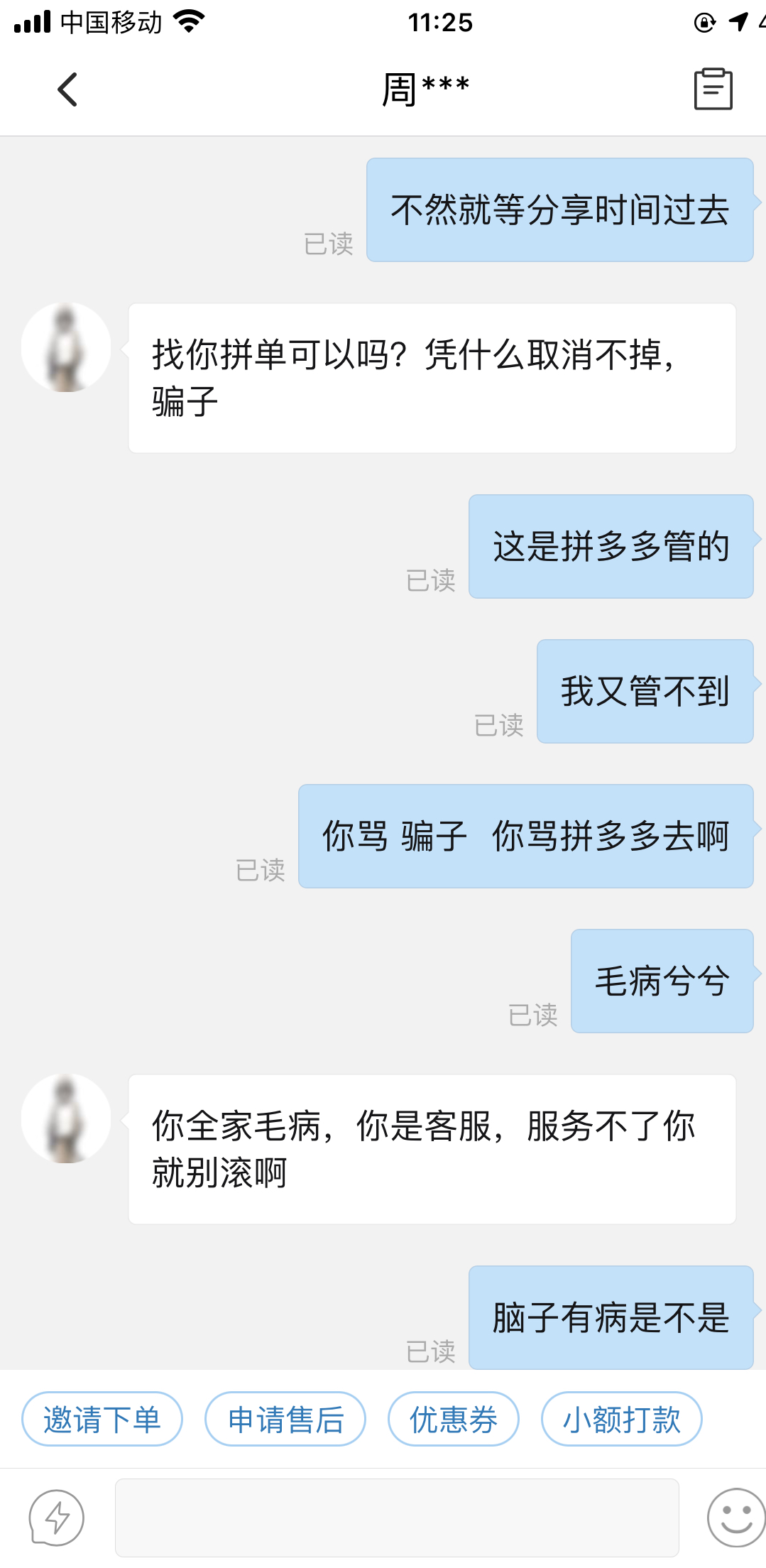
Task: Open the order notes clipboard icon
Action: pyautogui.click(x=713, y=89)
